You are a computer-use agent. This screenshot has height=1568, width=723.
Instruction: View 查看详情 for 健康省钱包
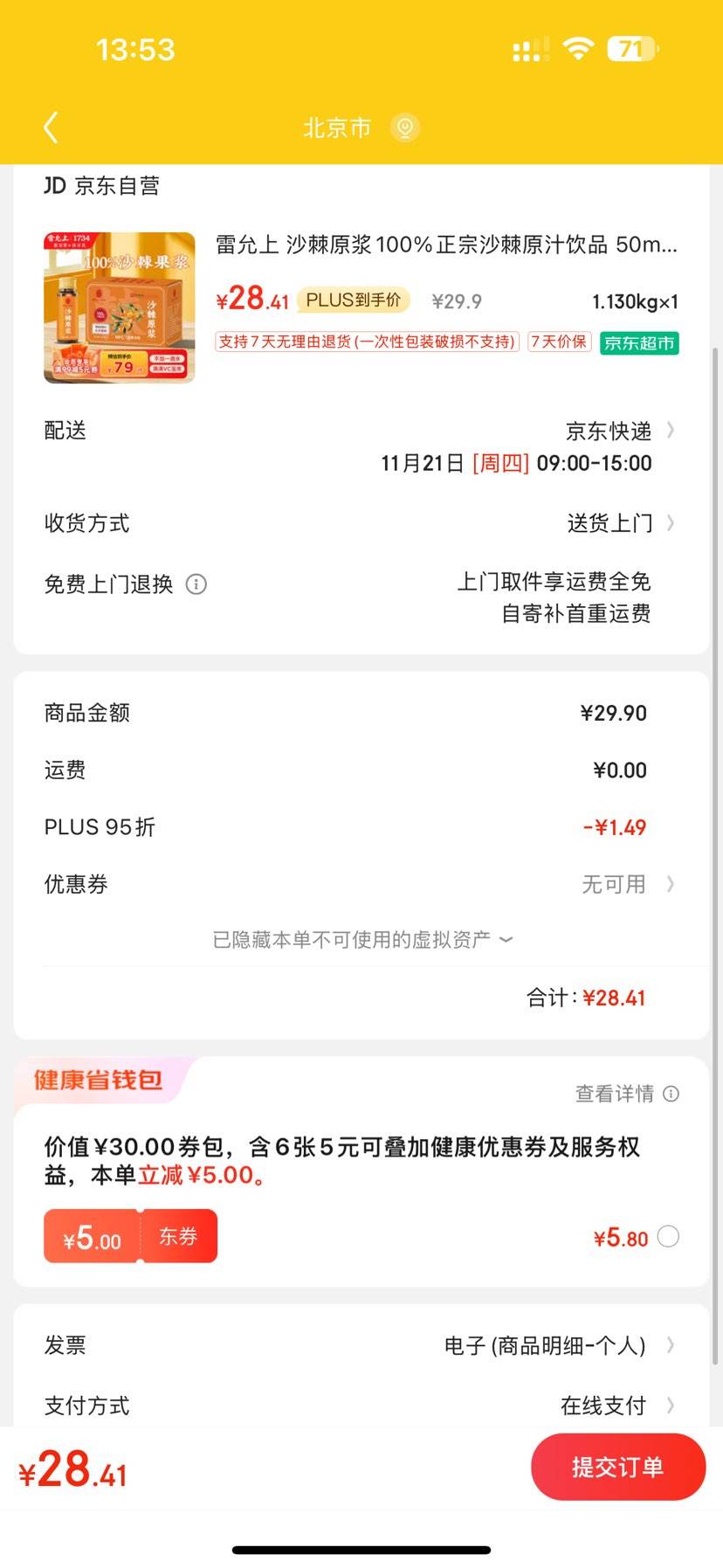coord(625,1094)
